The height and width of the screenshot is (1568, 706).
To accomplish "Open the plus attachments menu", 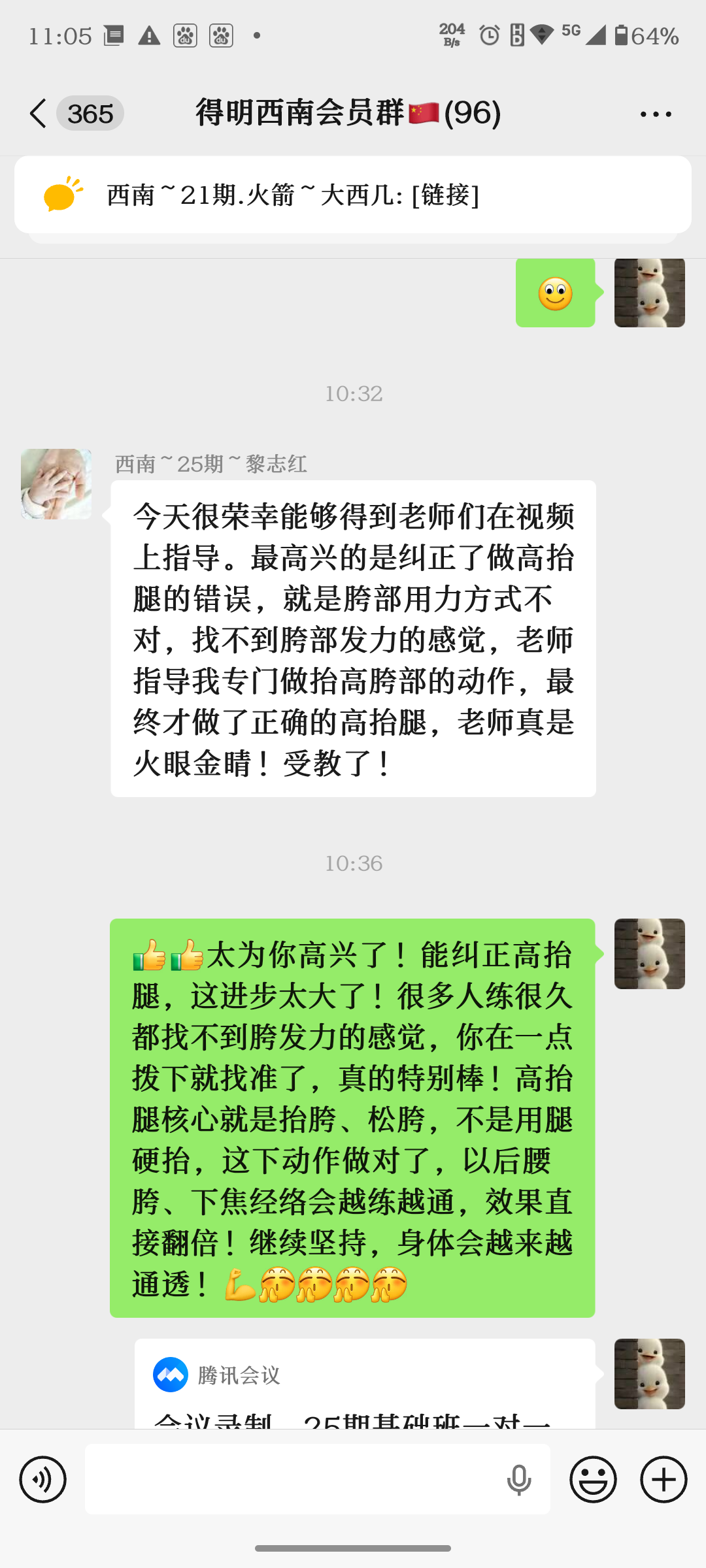I will click(663, 1479).
